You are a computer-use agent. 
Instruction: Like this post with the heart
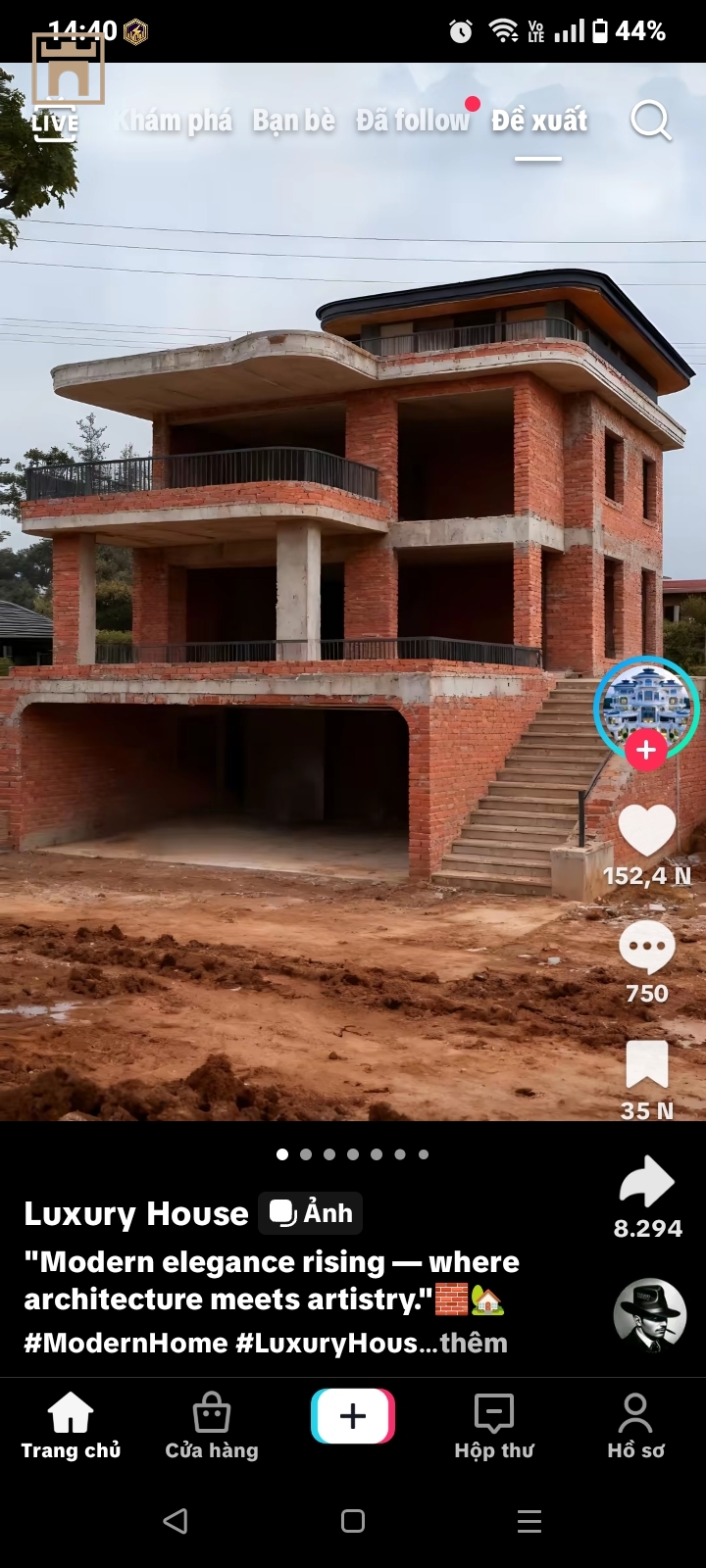coord(646,831)
